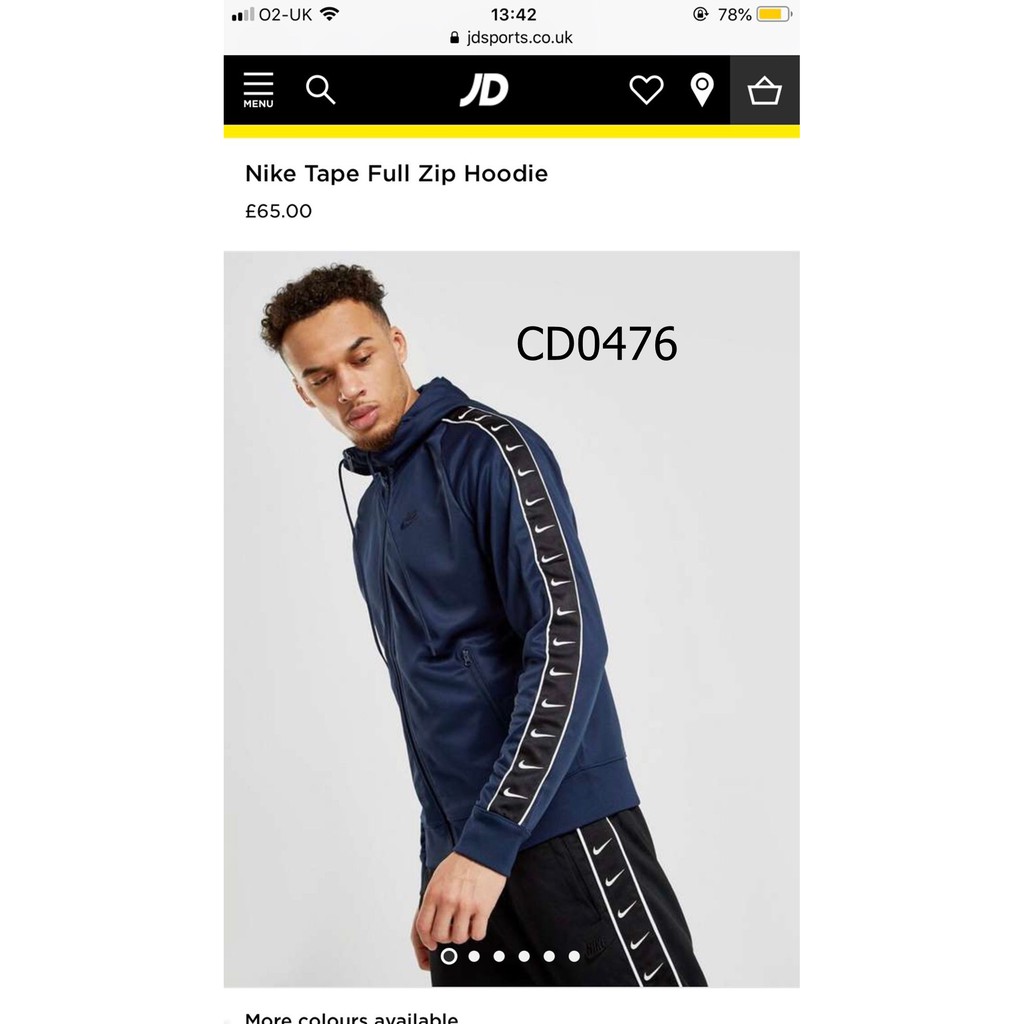Tap the jdsports.co.uk address bar
Screen dimensions: 1024x1024
coord(512,37)
